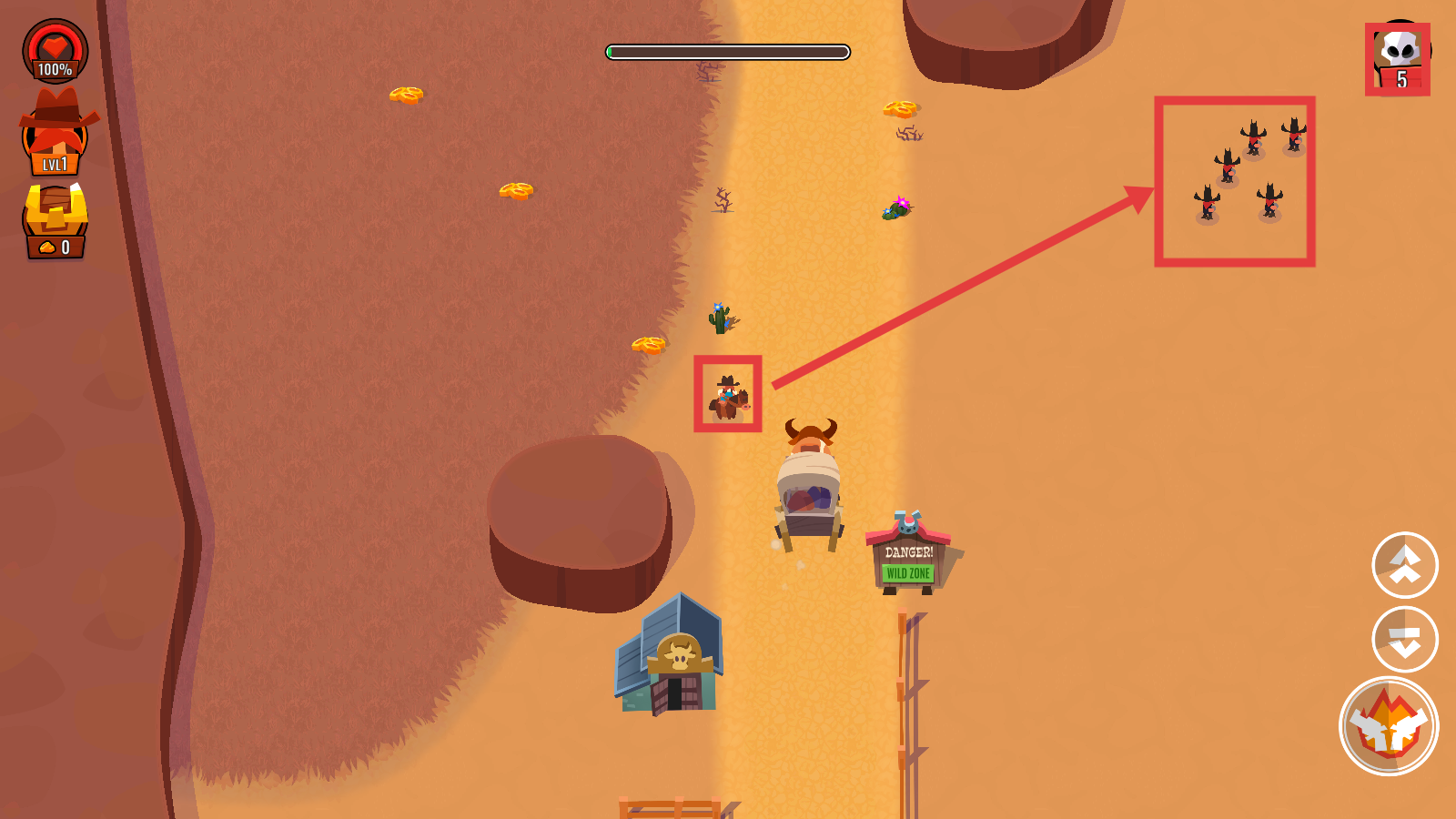The height and width of the screenshot is (819, 1456).
Task: Tap the down-arrow button
Action: pyautogui.click(x=1404, y=640)
